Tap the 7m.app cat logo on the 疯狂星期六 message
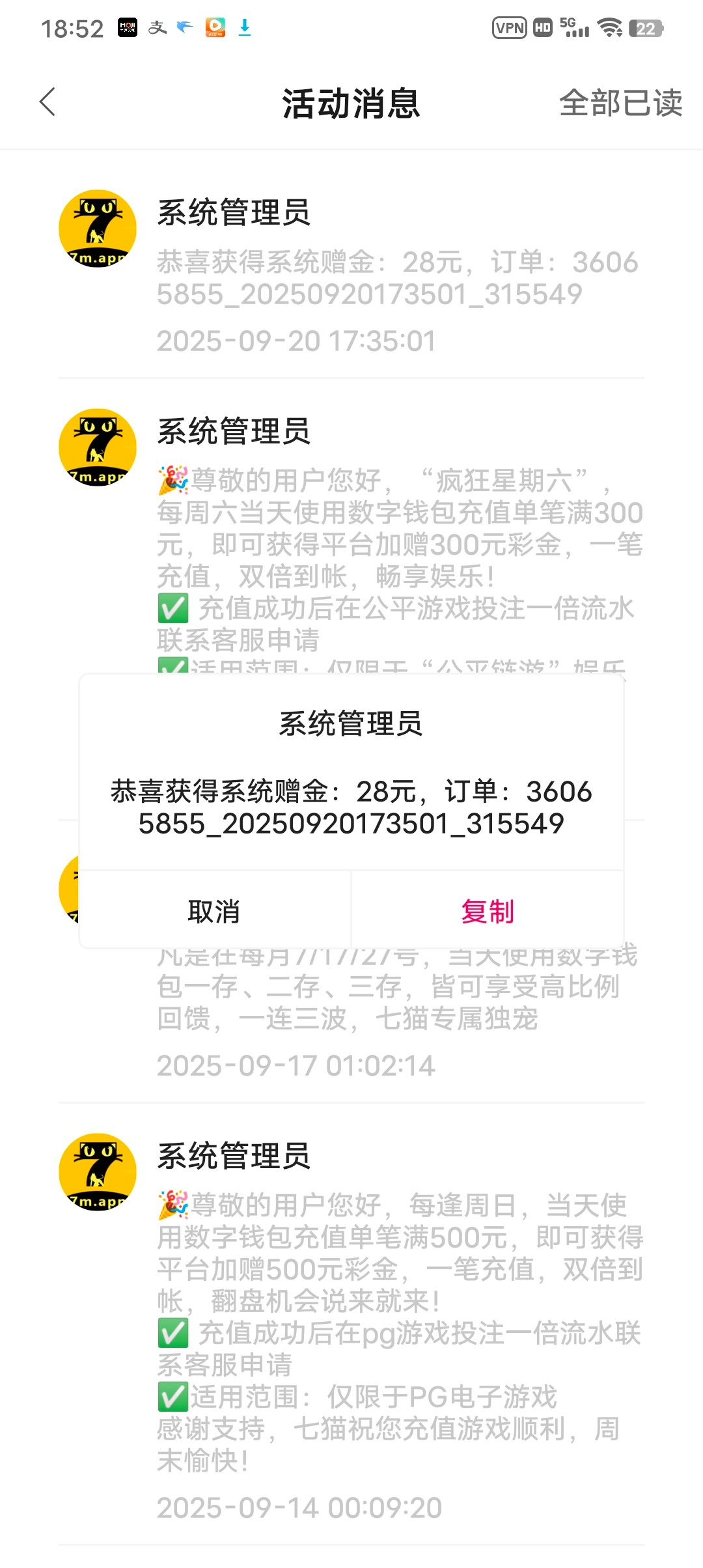This screenshot has height=1568, width=703. coord(98,449)
